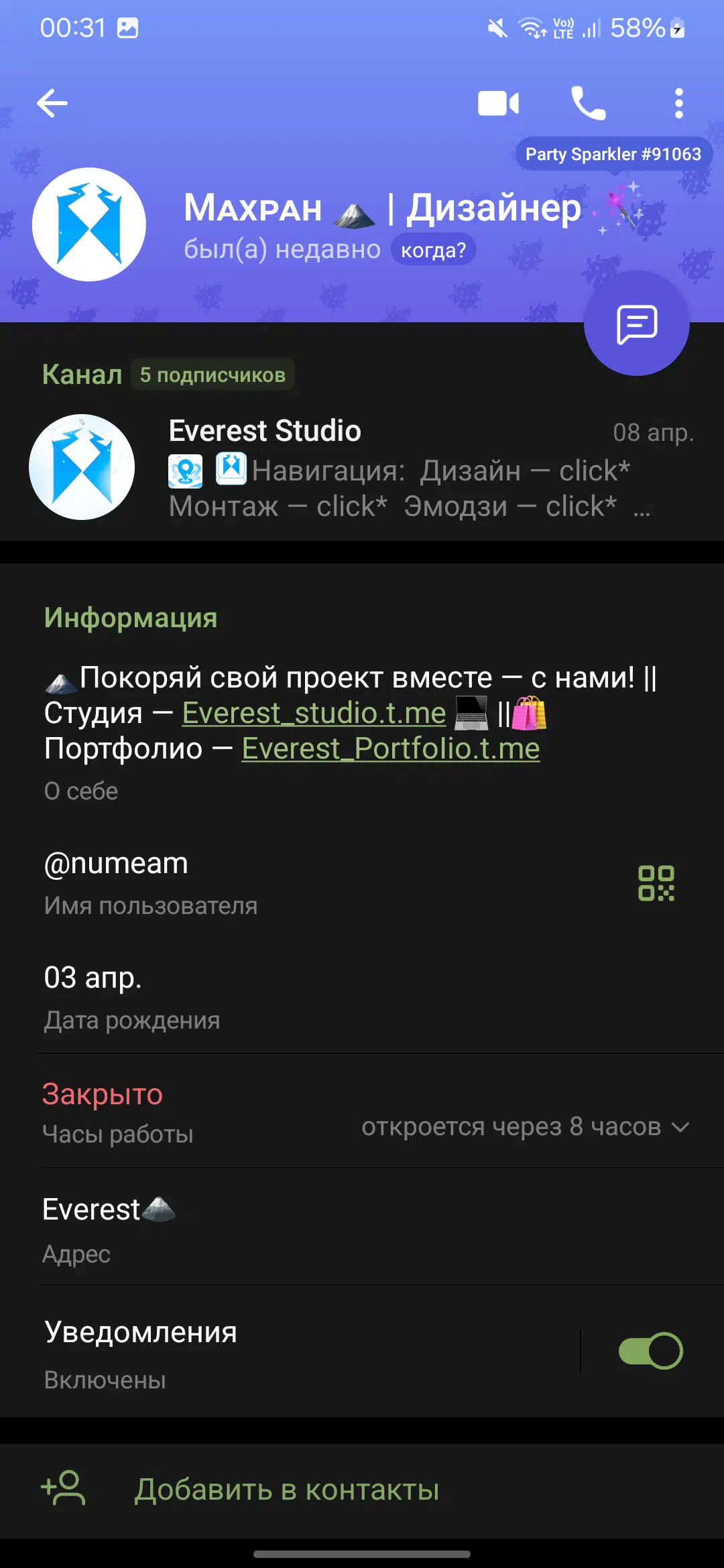This screenshot has width=724, height=1568.
Task: Open the profile avatar photo
Action: click(x=89, y=224)
